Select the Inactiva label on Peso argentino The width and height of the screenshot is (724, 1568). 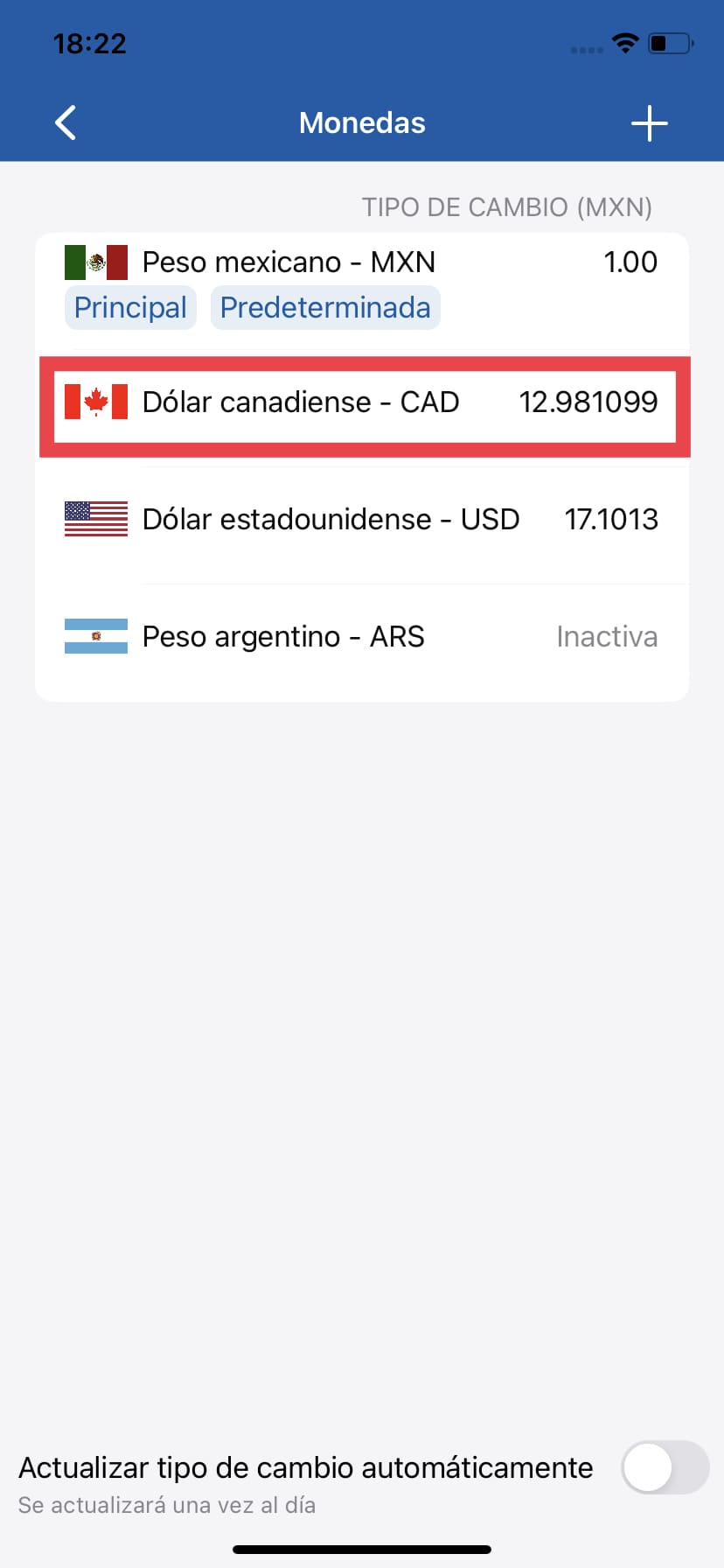[x=607, y=636]
